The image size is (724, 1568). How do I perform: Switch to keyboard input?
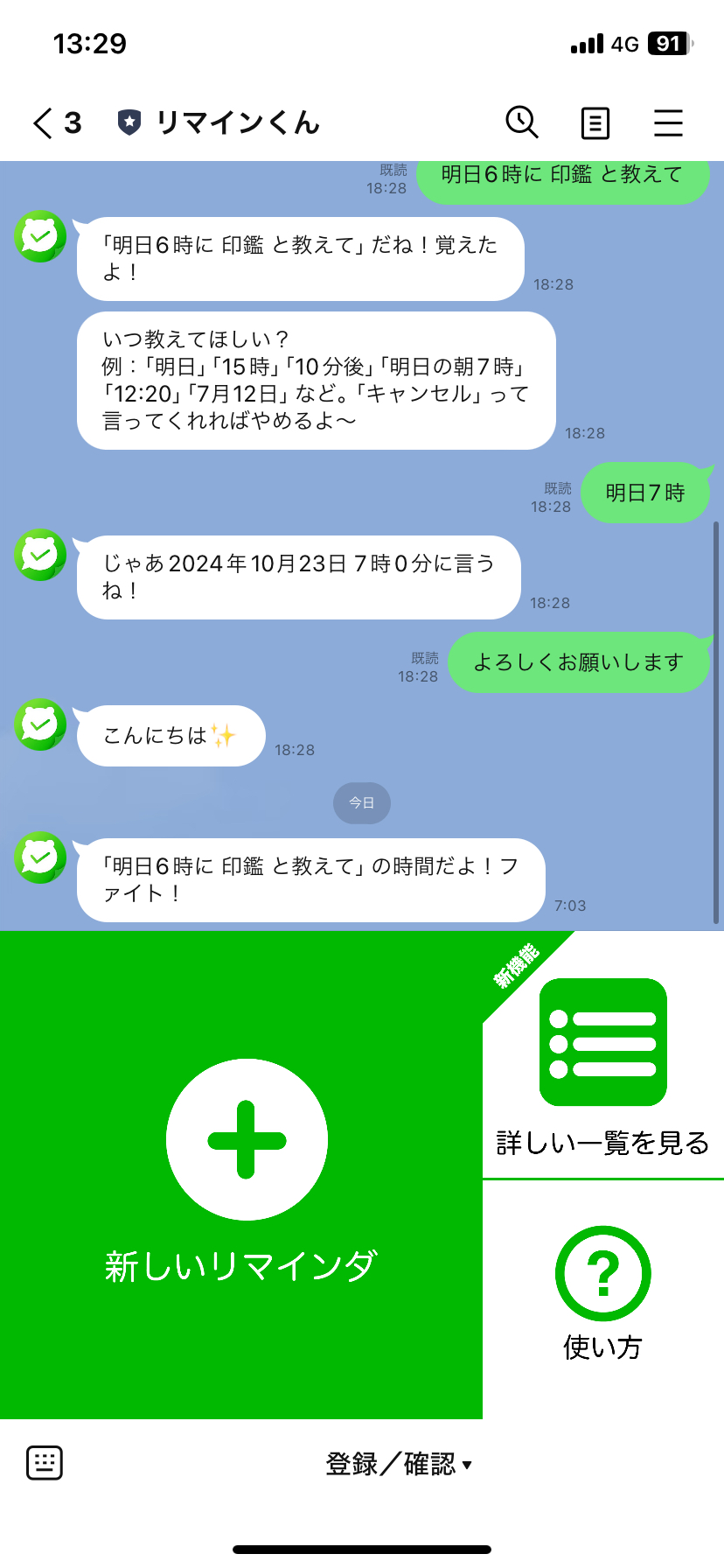coord(45,1463)
